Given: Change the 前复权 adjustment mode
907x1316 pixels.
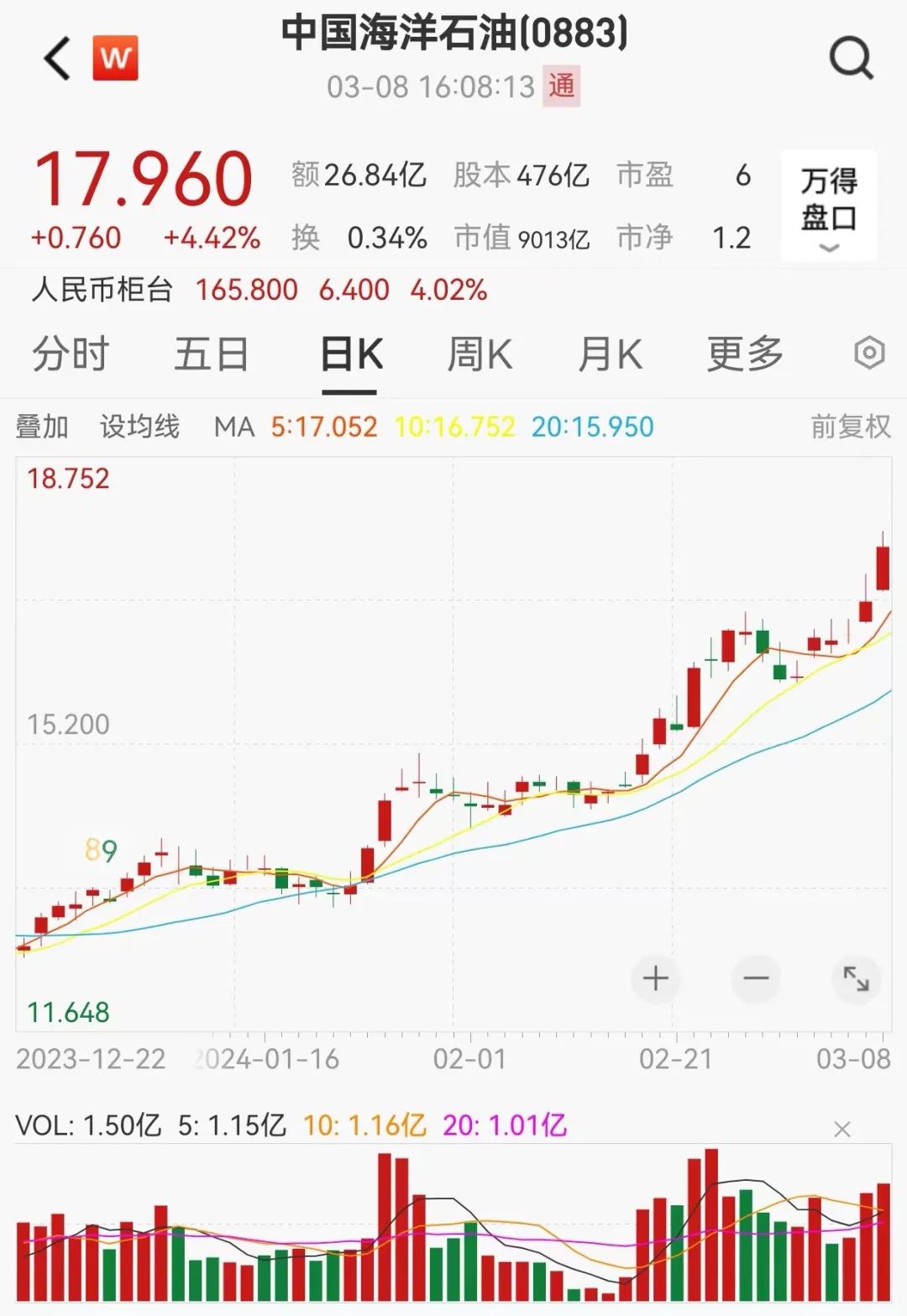Looking at the screenshot, I should point(850,427).
